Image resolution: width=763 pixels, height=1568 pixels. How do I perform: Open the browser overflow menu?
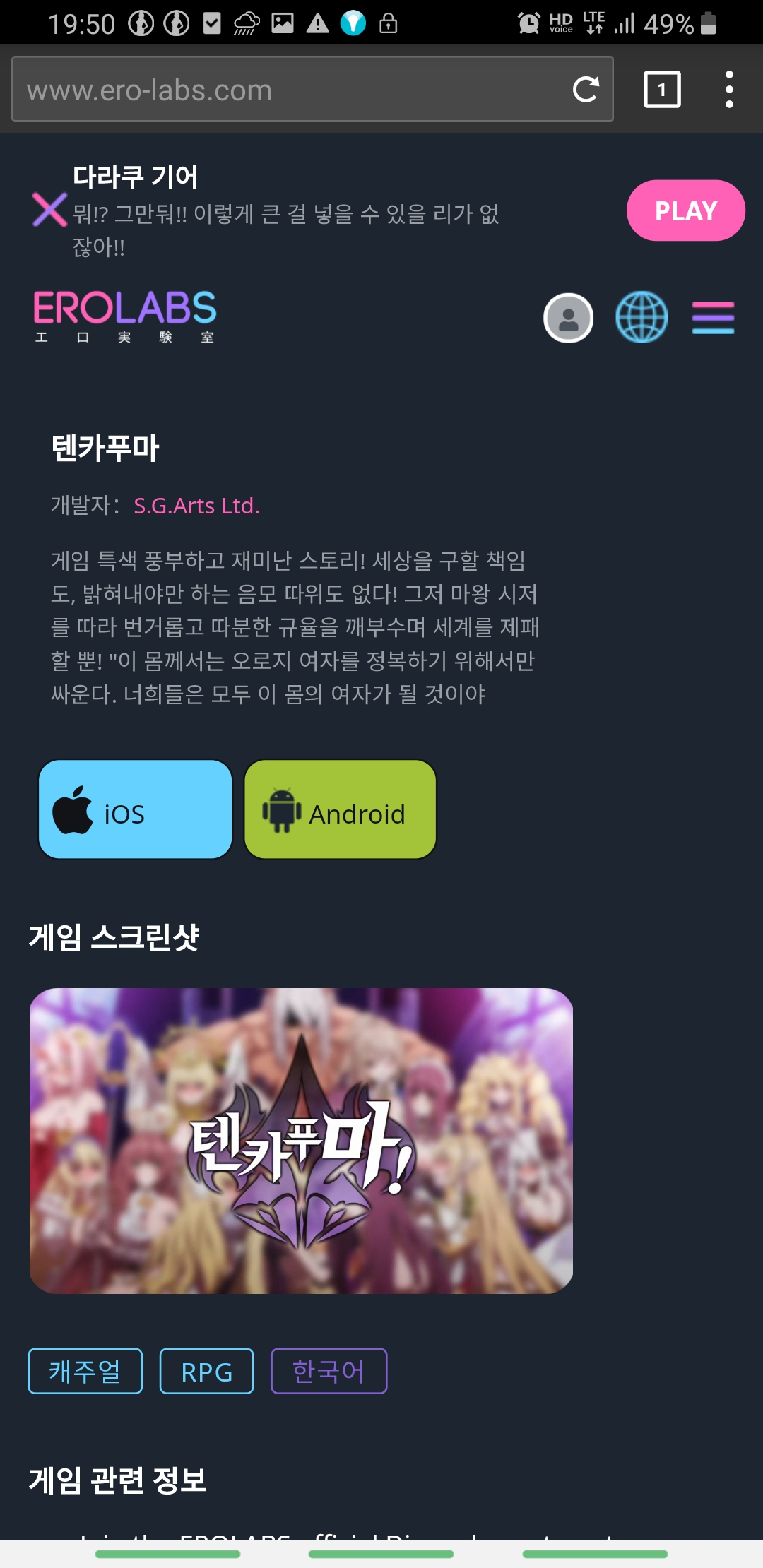[x=729, y=90]
